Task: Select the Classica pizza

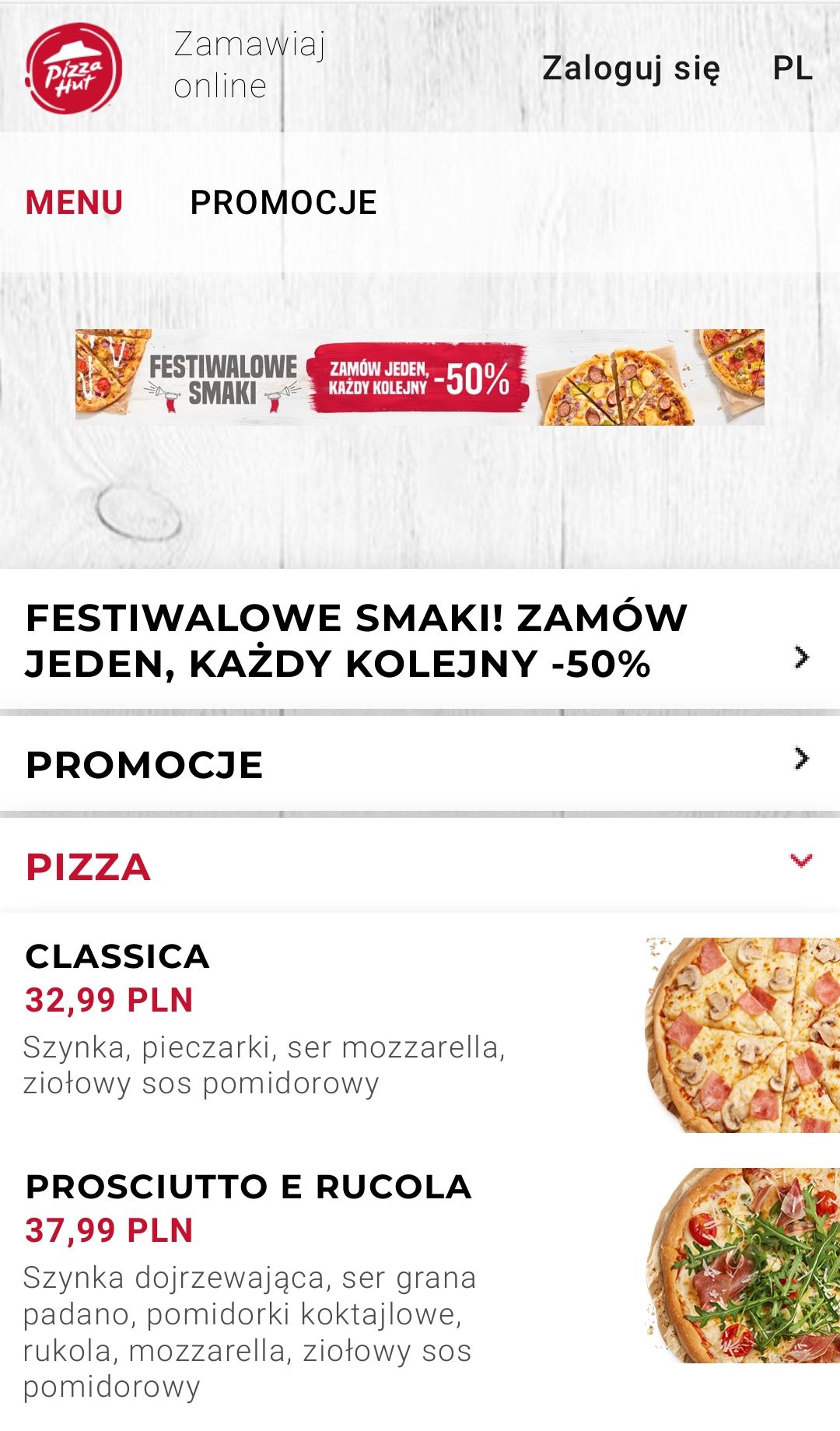Action: (117, 956)
